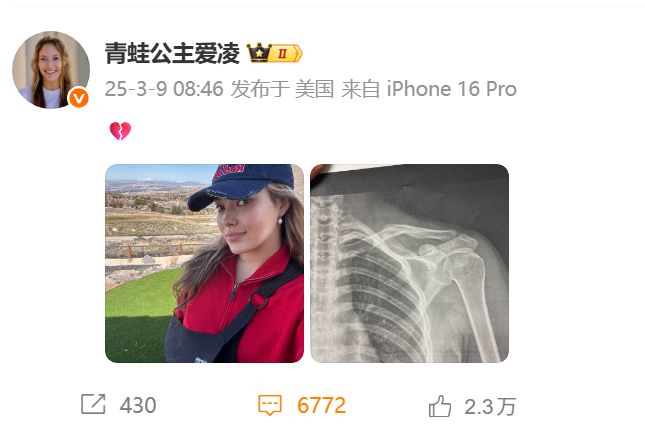The height and width of the screenshot is (435, 645).
Task: Open the shoulder X-ray photo
Action: (409, 263)
